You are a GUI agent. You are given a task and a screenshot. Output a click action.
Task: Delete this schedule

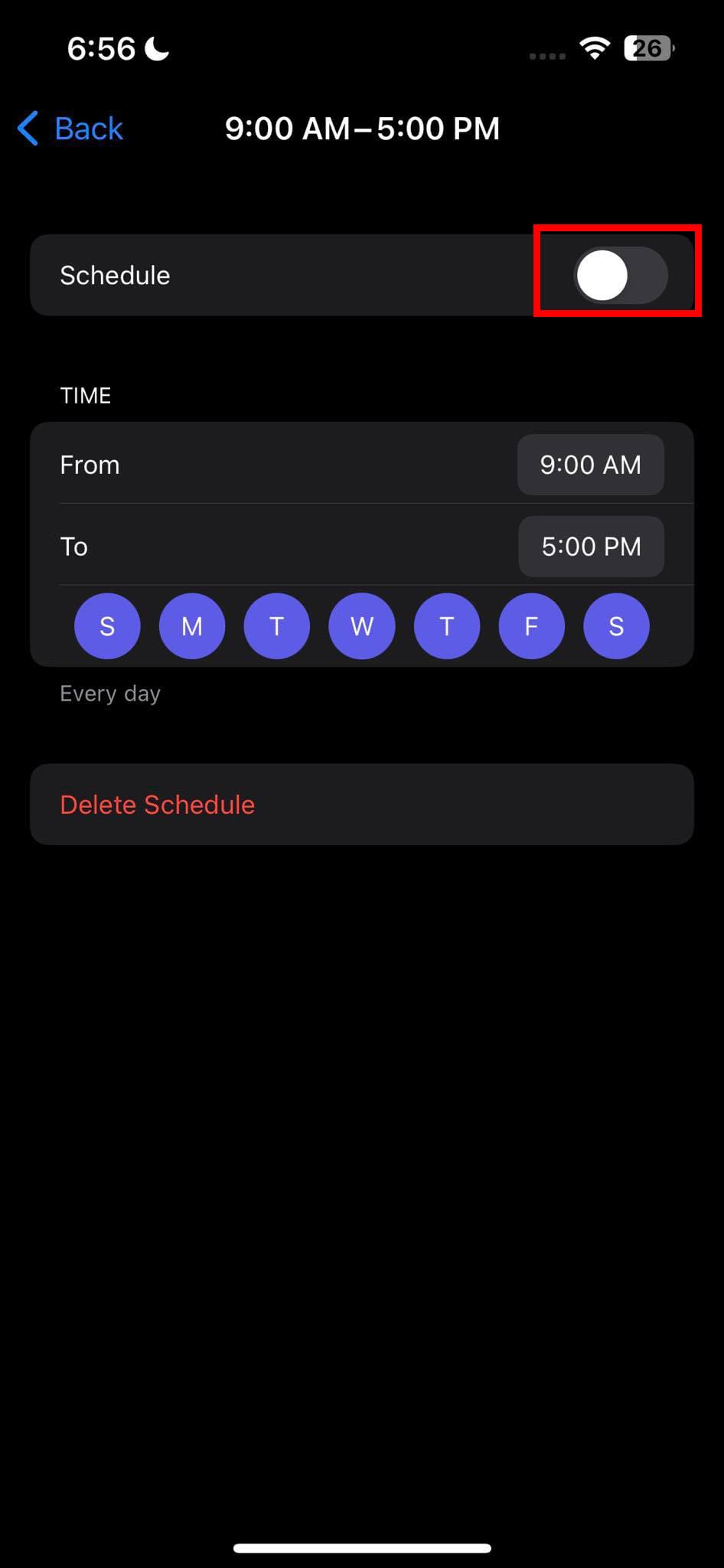[x=157, y=805]
